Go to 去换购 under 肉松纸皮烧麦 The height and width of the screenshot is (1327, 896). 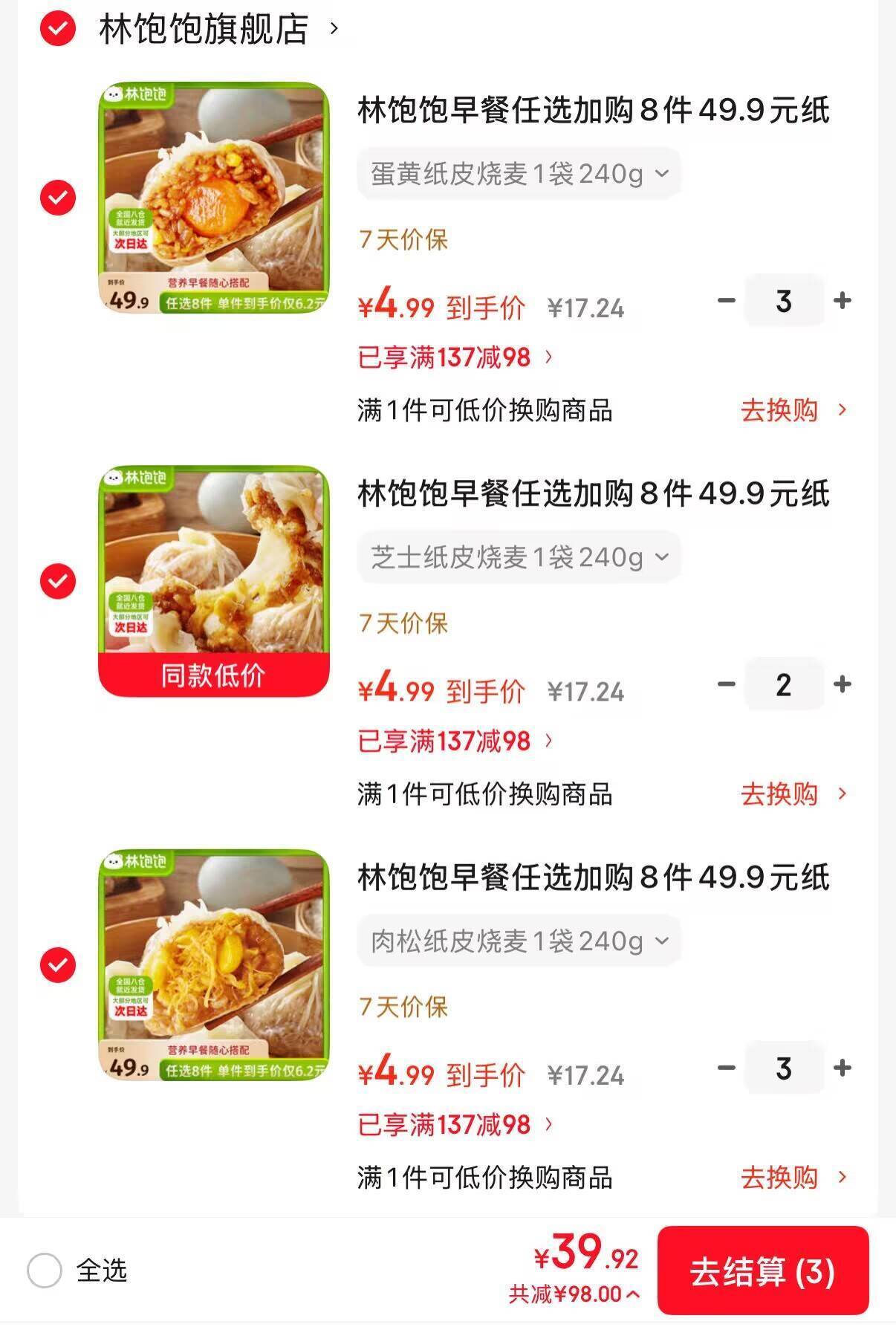click(792, 1178)
